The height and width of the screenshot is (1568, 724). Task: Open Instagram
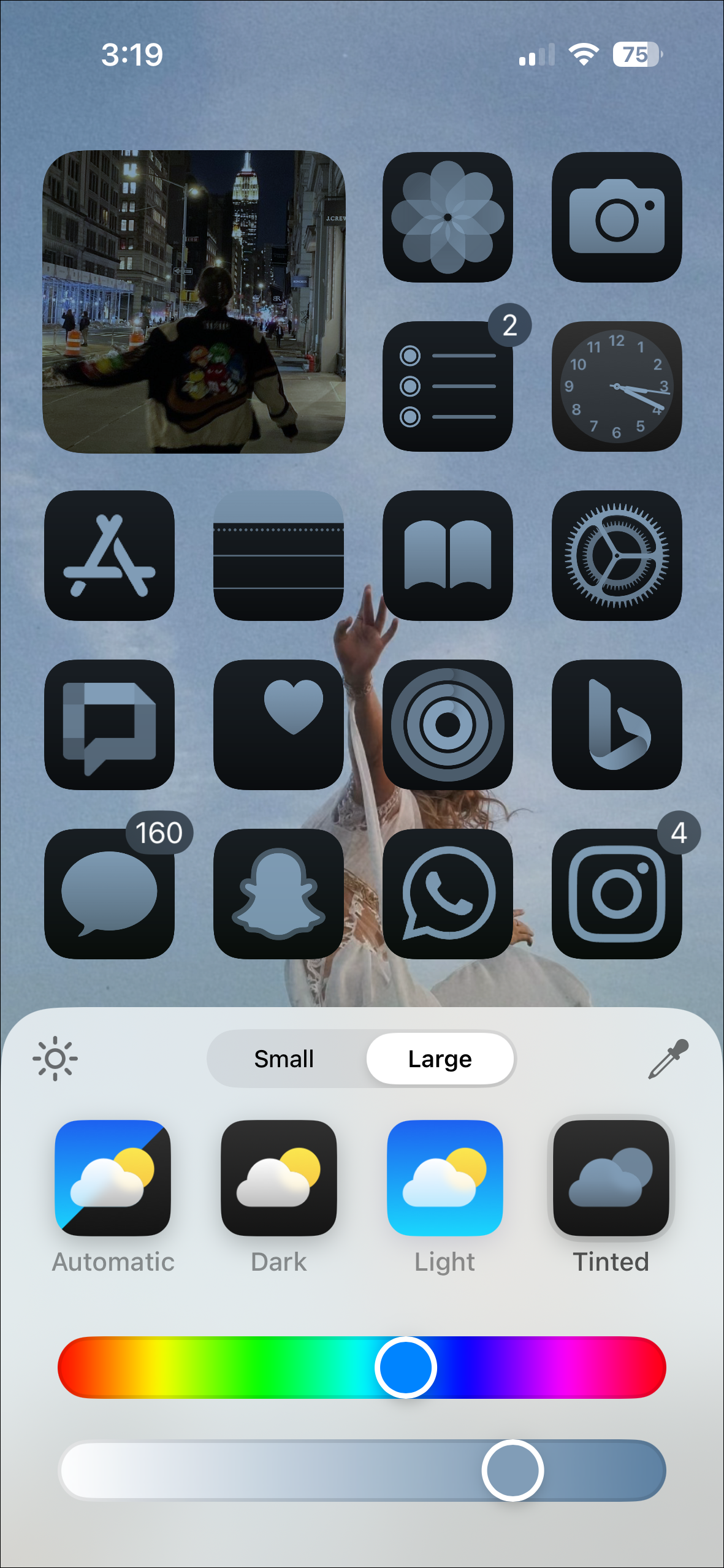(x=617, y=894)
